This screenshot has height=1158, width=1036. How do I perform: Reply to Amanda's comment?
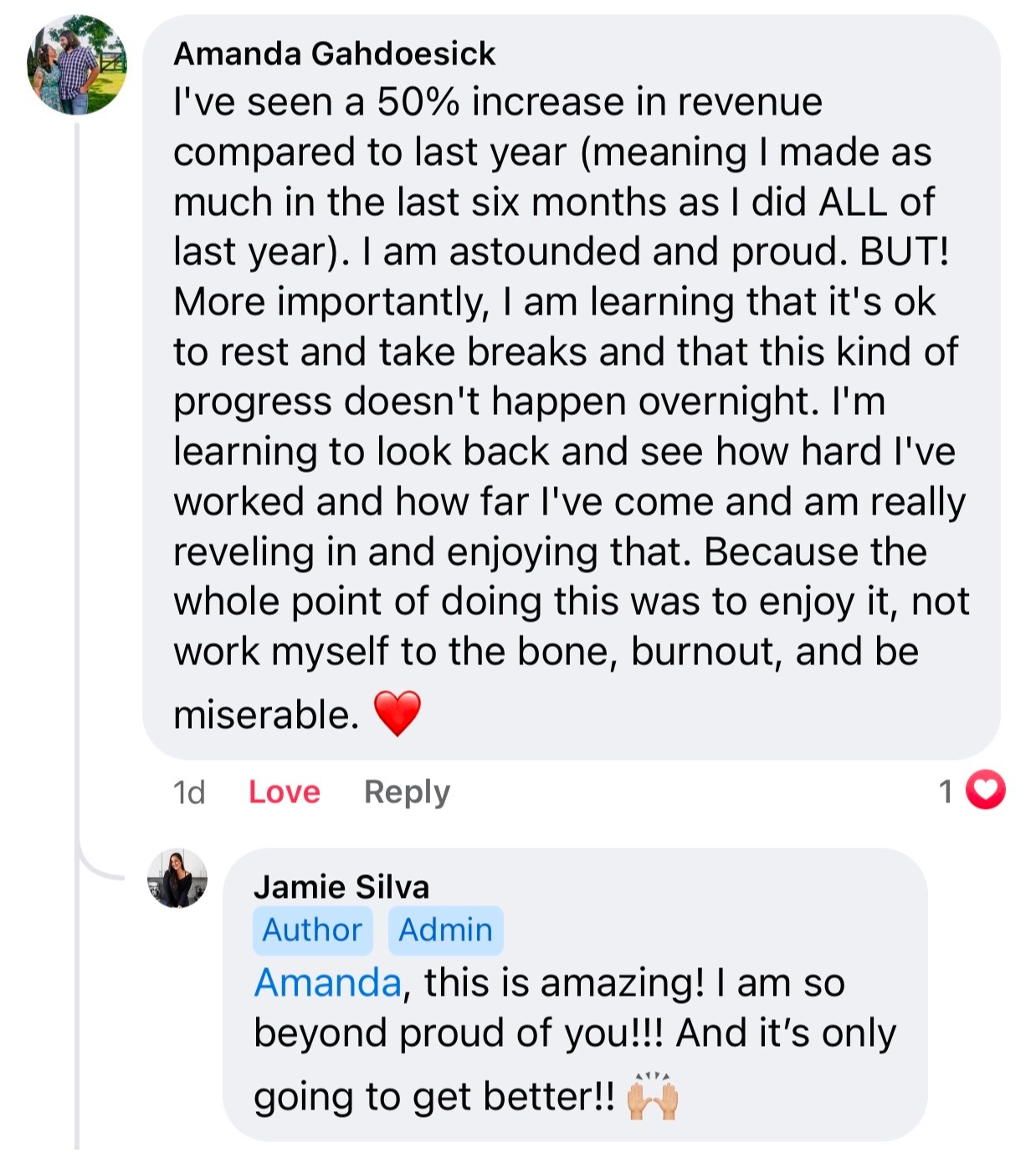pos(407,792)
